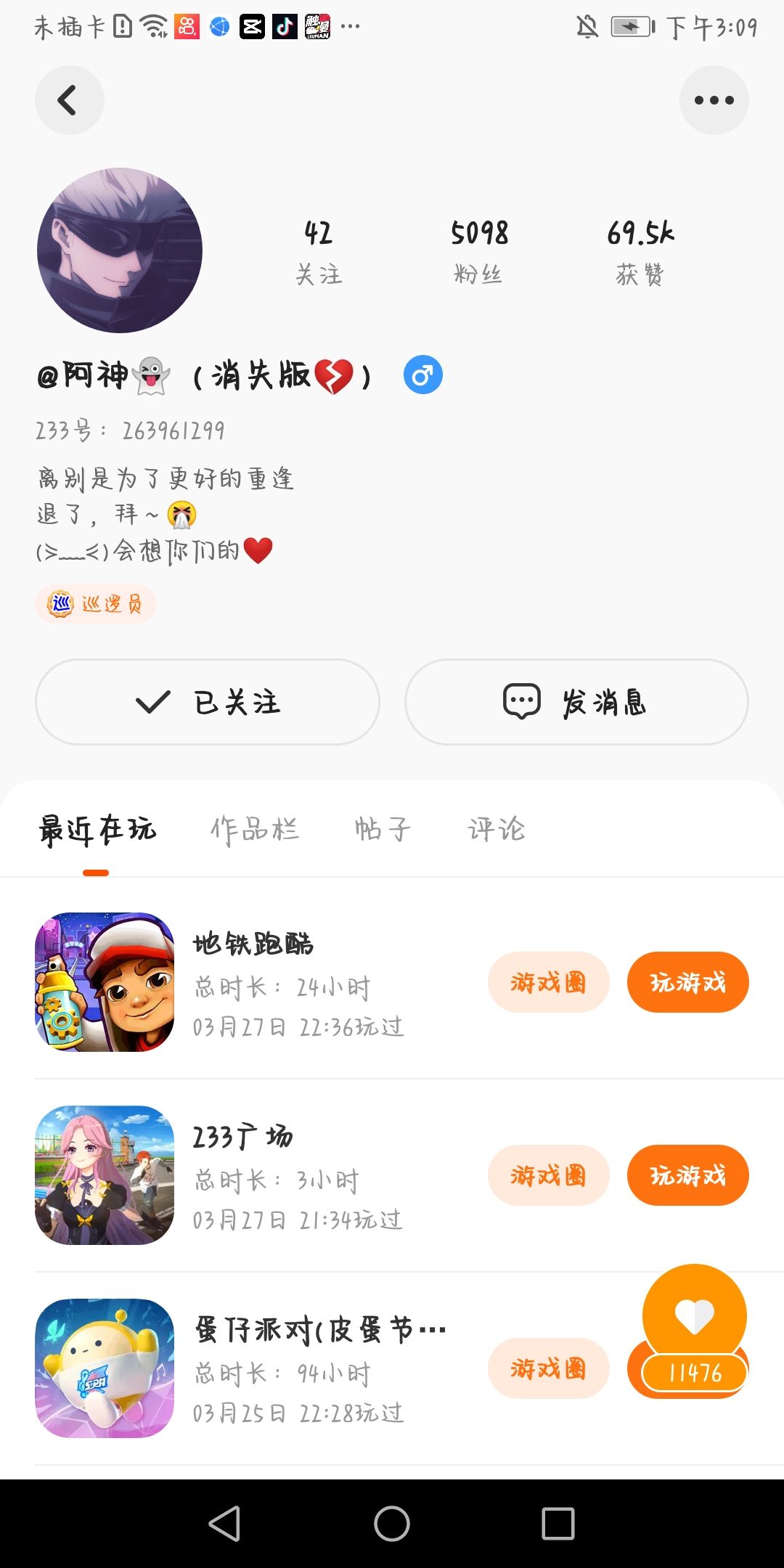Switch to the 帖子 tab

[383, 829]
